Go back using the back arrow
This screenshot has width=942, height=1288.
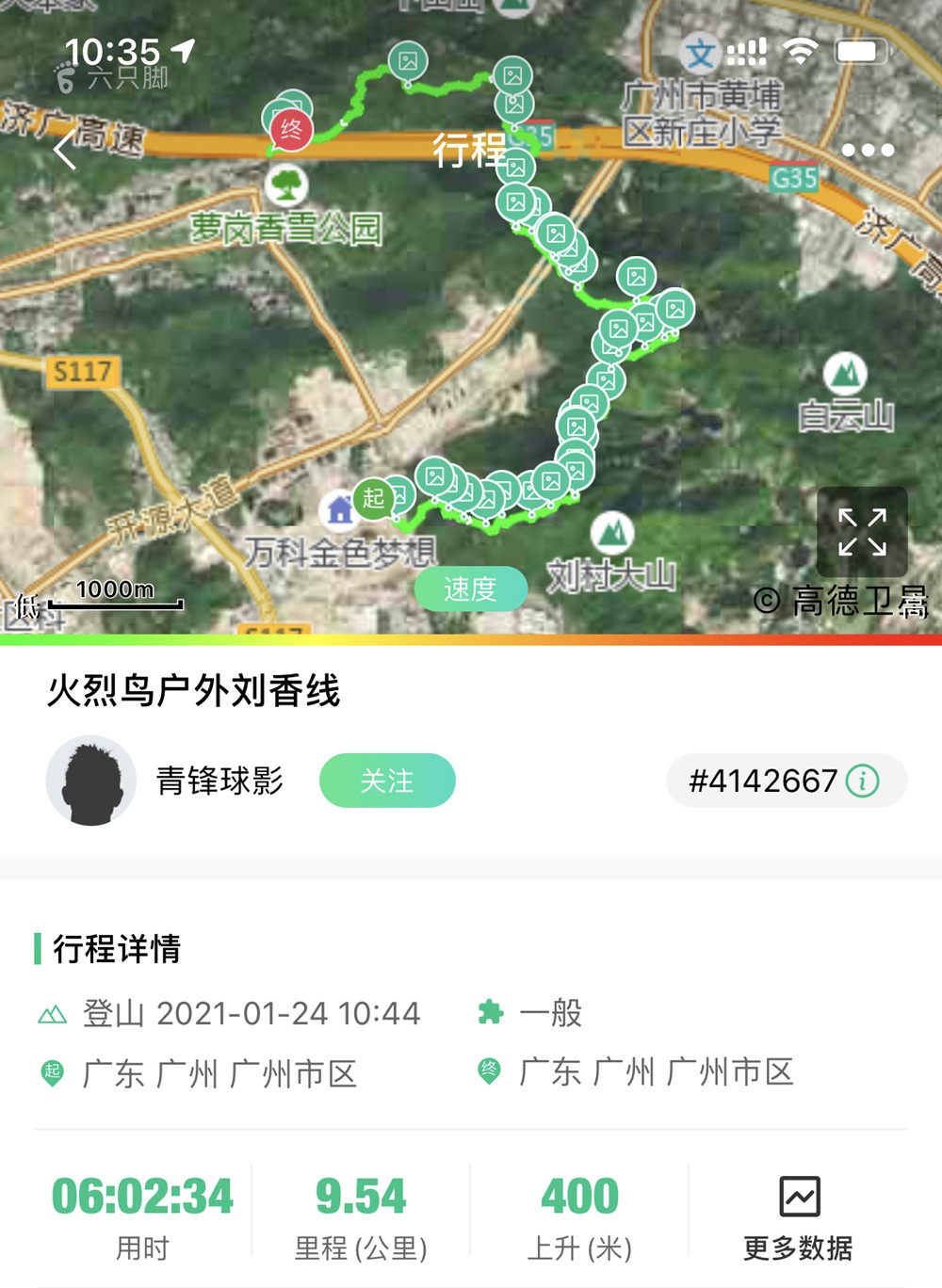click(x=64, y=150)
